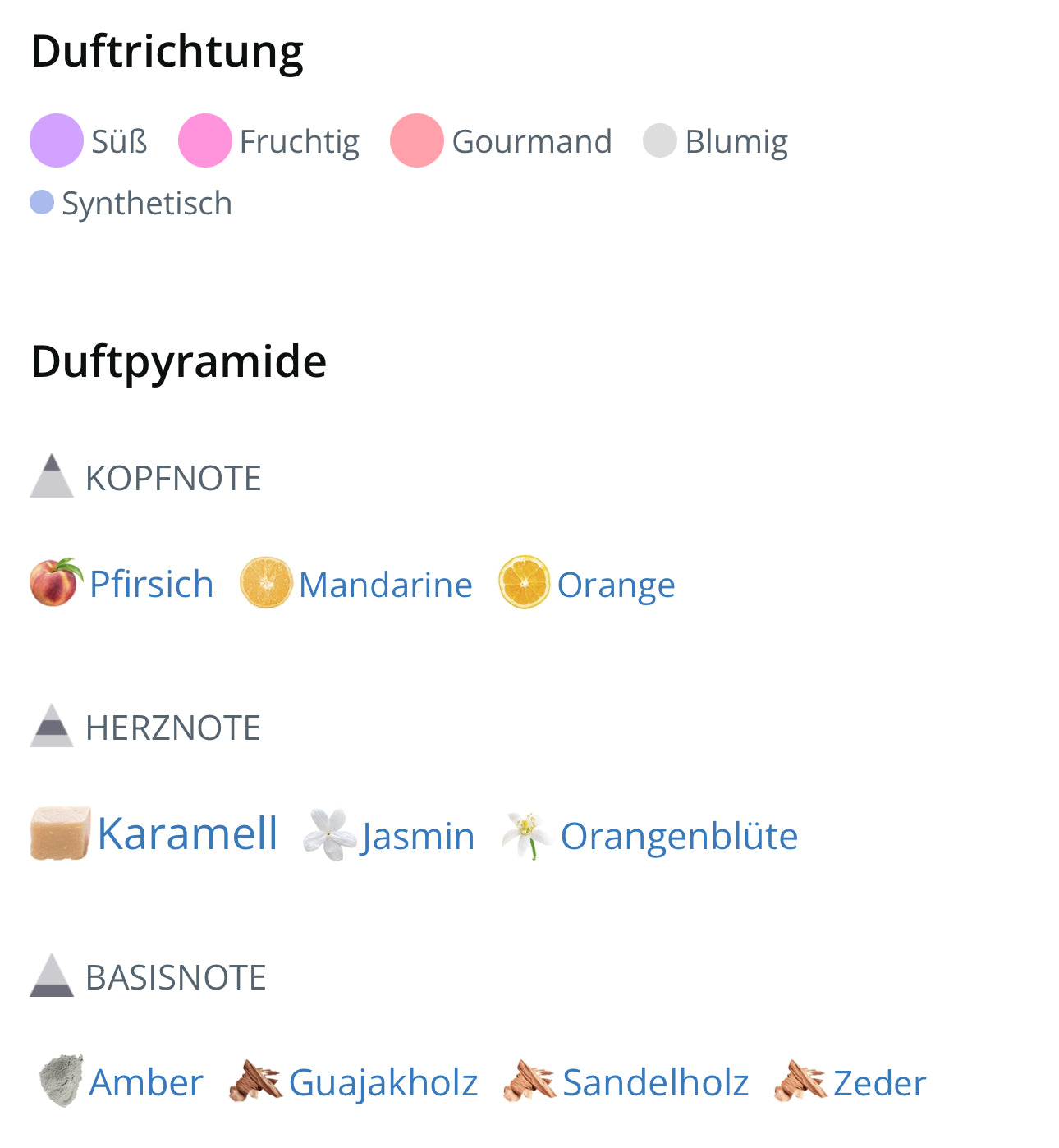Open the Pfirsich note link
Screen dimensions: 1059x1148
coord(151,584)
